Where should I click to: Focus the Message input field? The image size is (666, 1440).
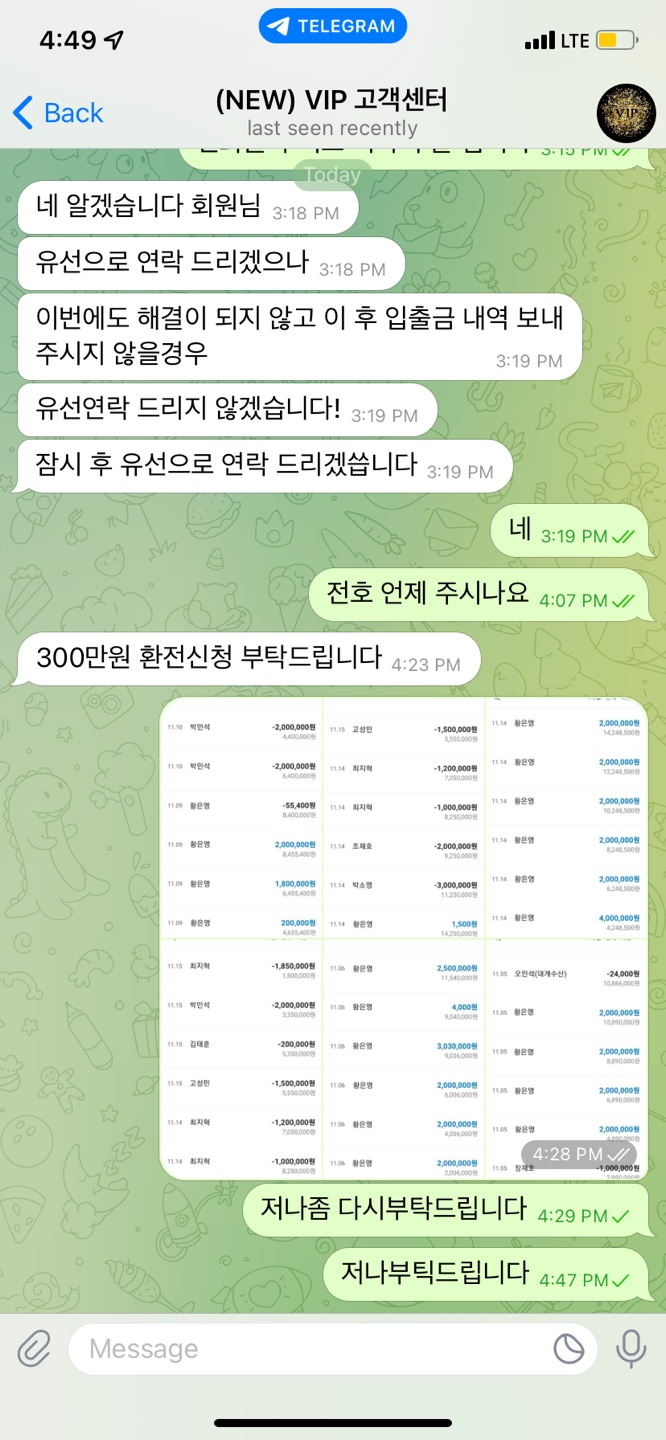tap(310, 1349)
